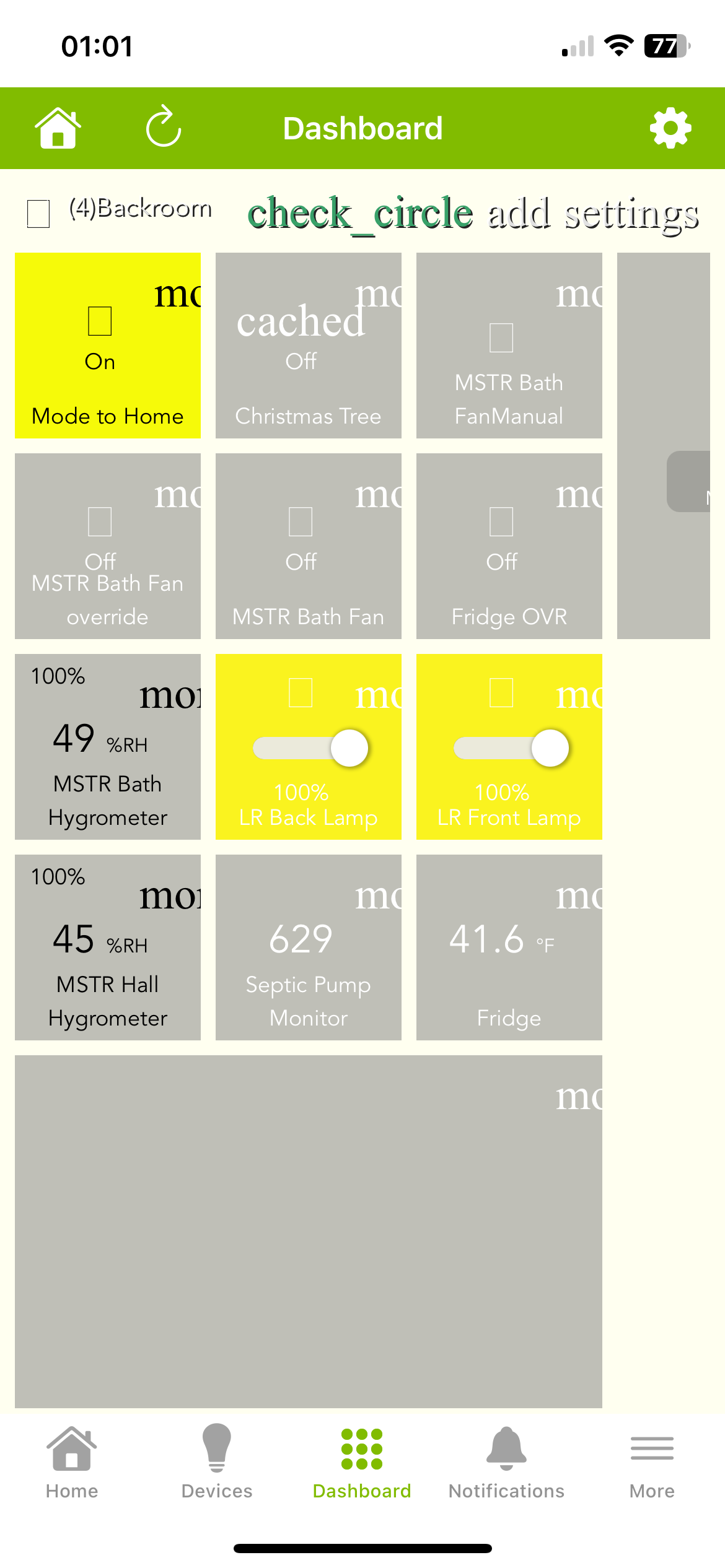725x1568 pixels.
Task: Switch to the Devices tab
Action: [217, 1463]
